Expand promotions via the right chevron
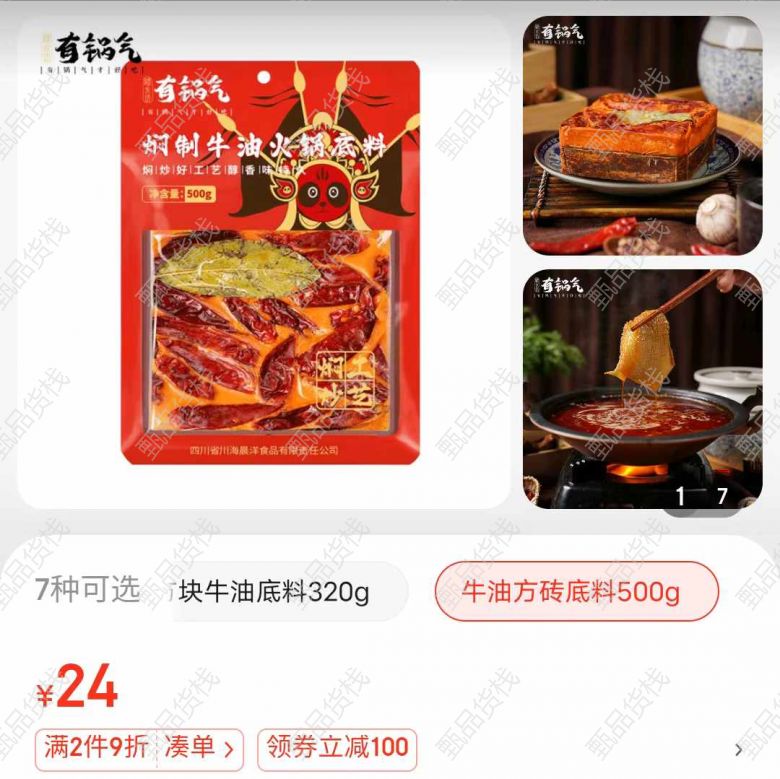780x779 pixels. coord(738,750)
